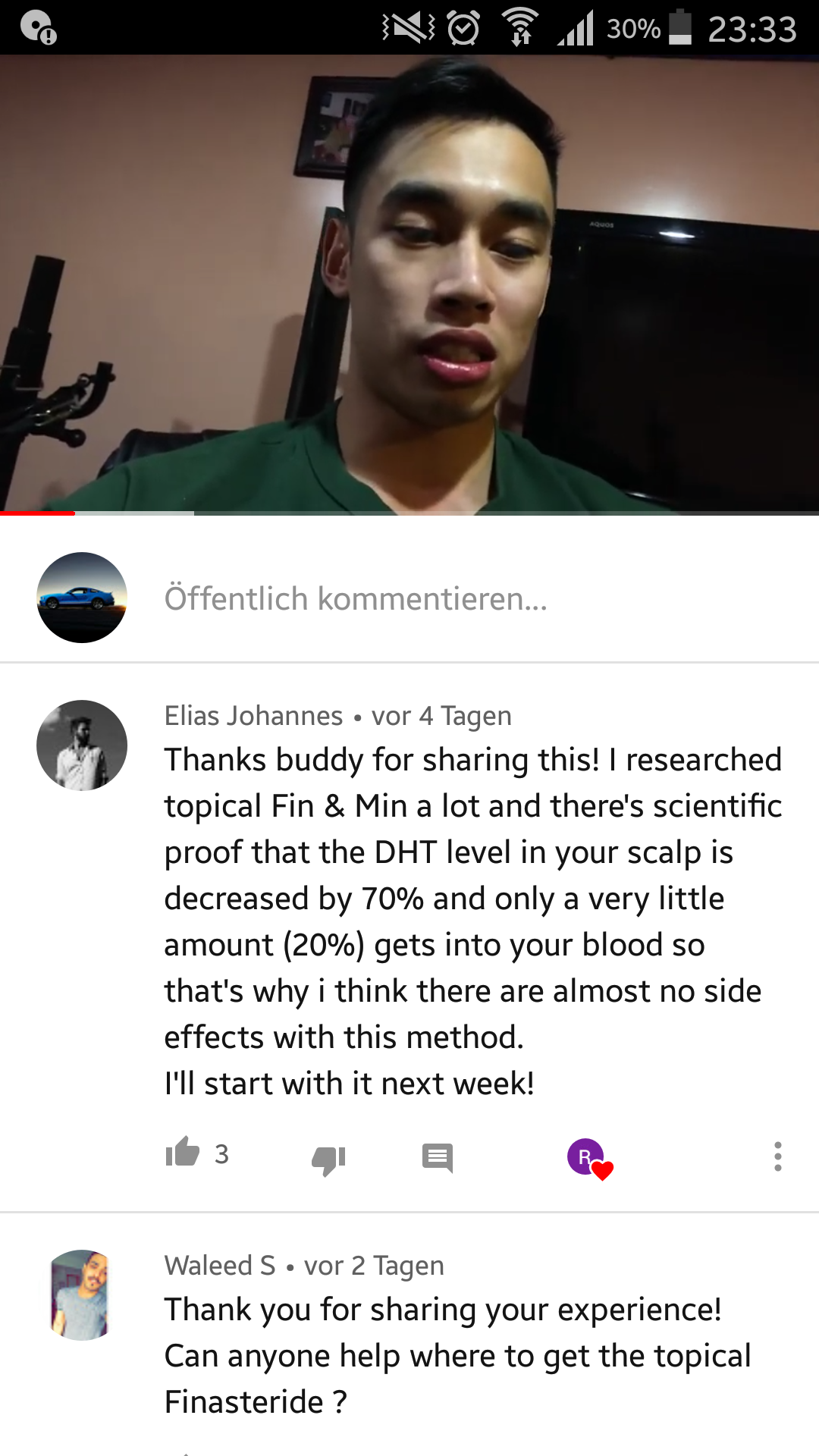Tap the video player to show controls
The height and width of the screenshot is (1456, 819).
tap(409, 284)
